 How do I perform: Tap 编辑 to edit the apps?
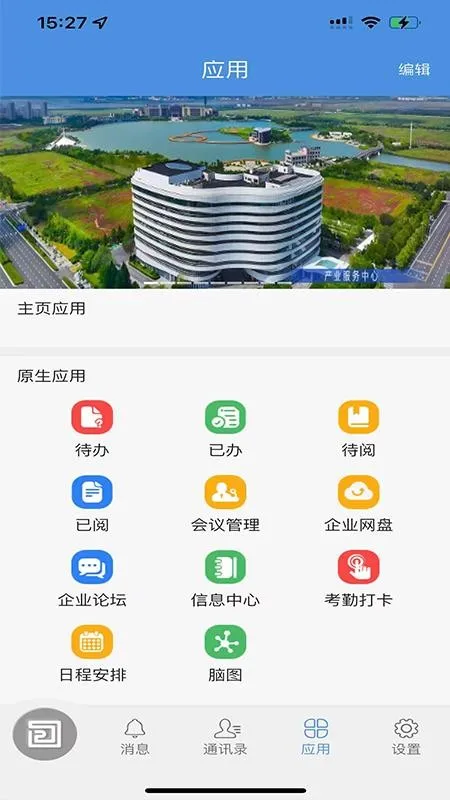coord(414,69)
